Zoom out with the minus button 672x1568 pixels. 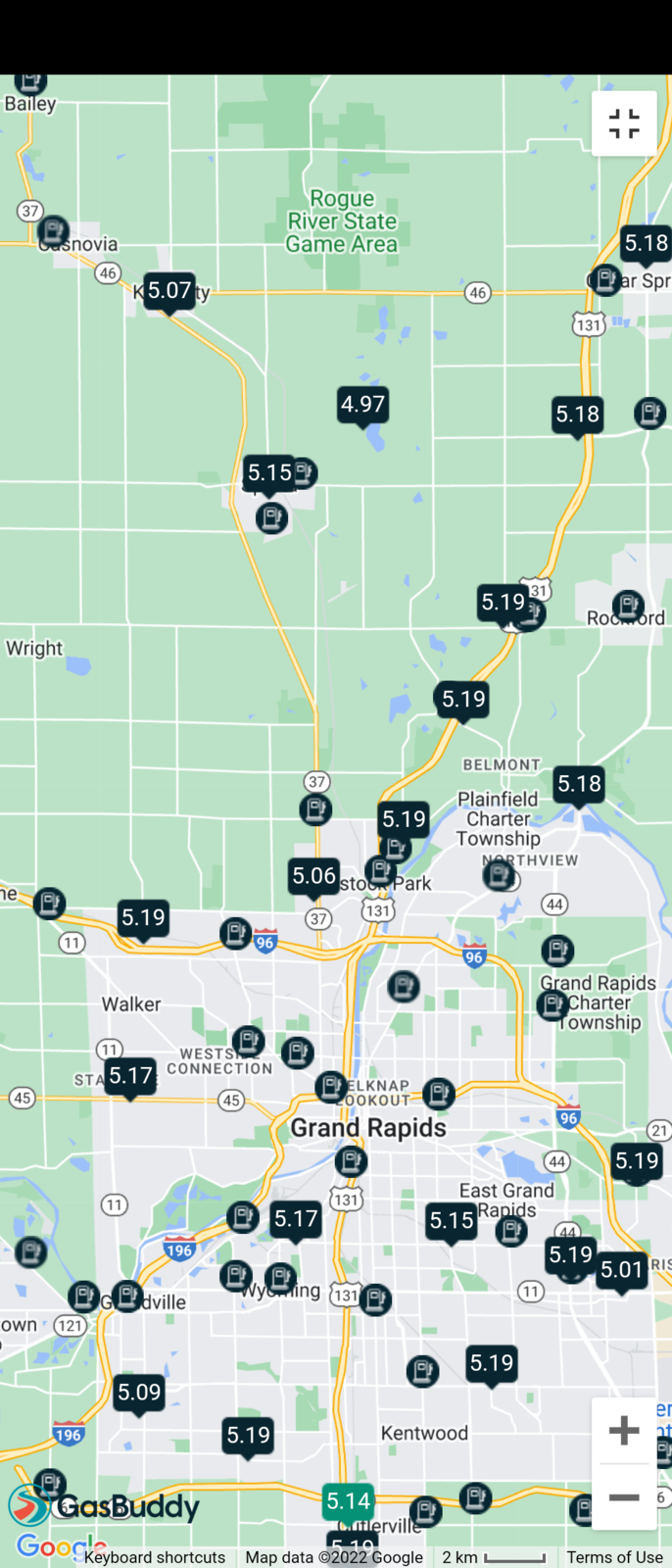(x=624, y=1497)
